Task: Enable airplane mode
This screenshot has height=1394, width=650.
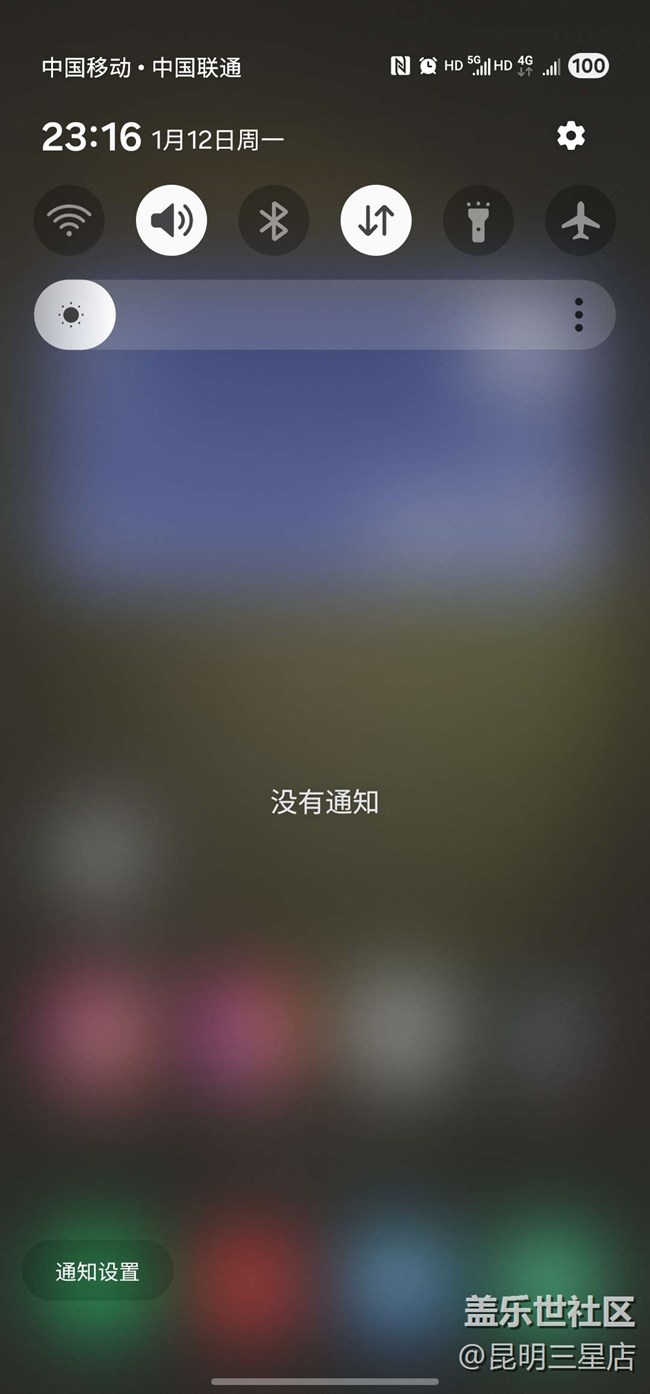Action: [580, 220]
